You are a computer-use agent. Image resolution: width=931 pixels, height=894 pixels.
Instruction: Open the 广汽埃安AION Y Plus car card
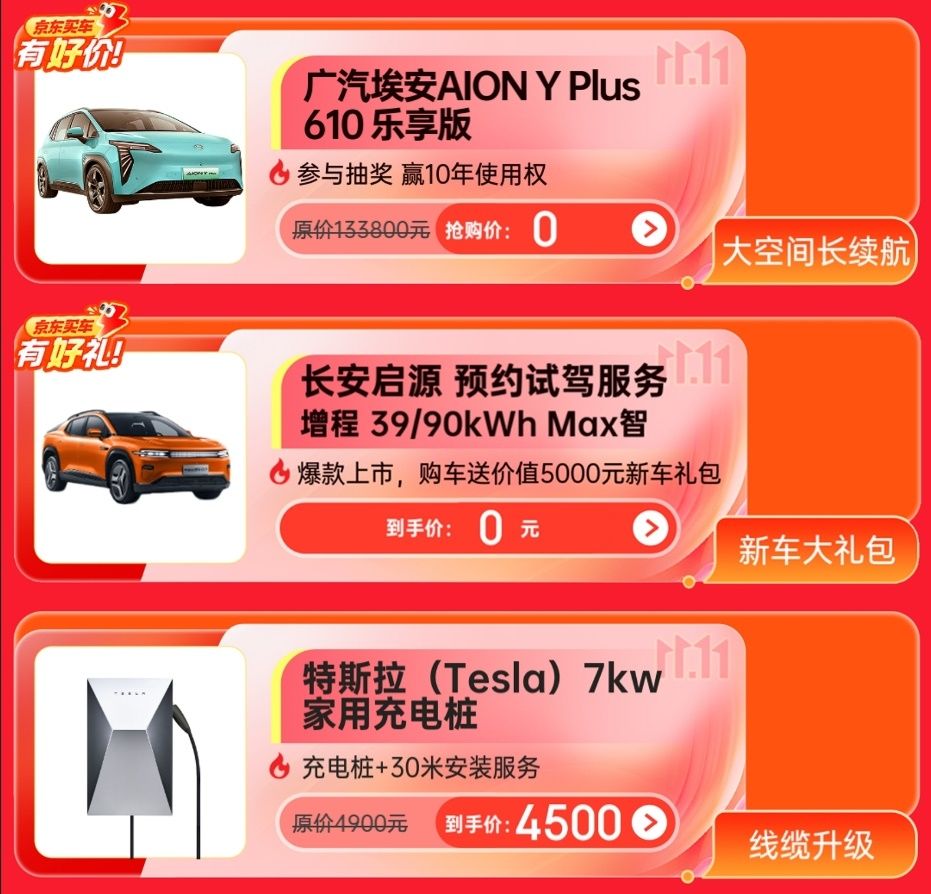(x=470, y=105)
